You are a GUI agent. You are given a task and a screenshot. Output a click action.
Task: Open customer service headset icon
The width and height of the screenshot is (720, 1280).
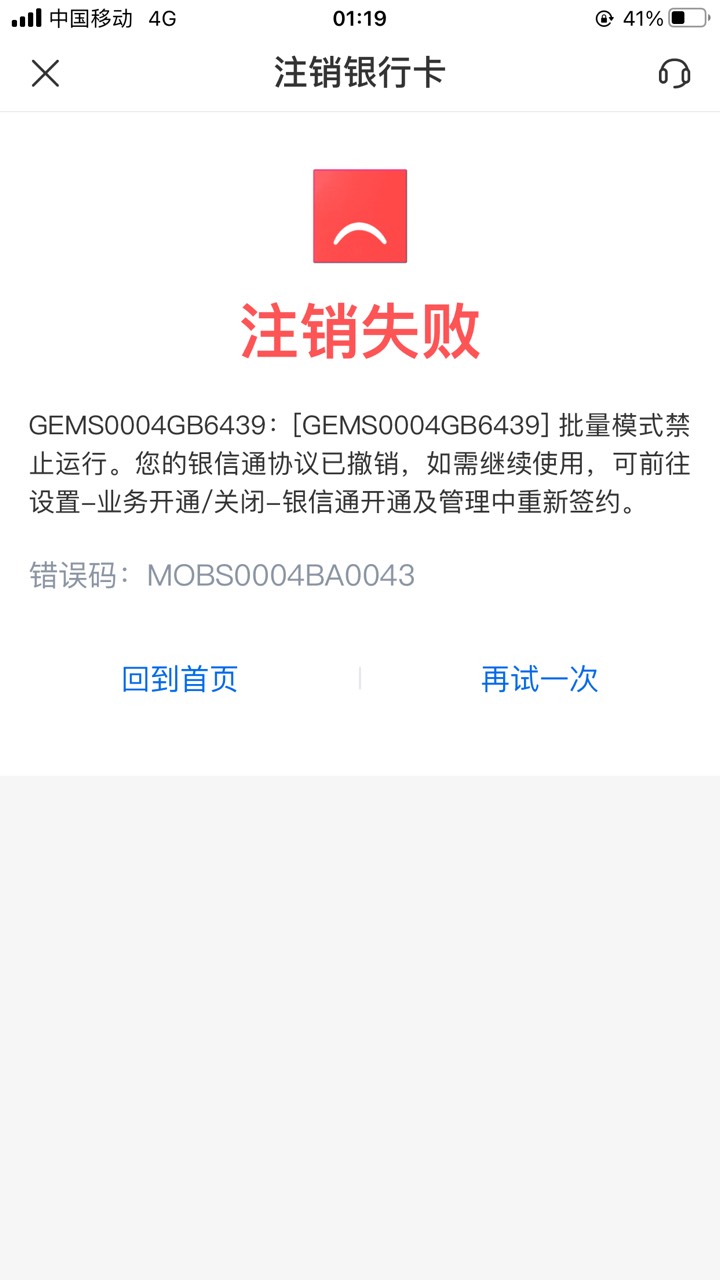coord(675,73)
